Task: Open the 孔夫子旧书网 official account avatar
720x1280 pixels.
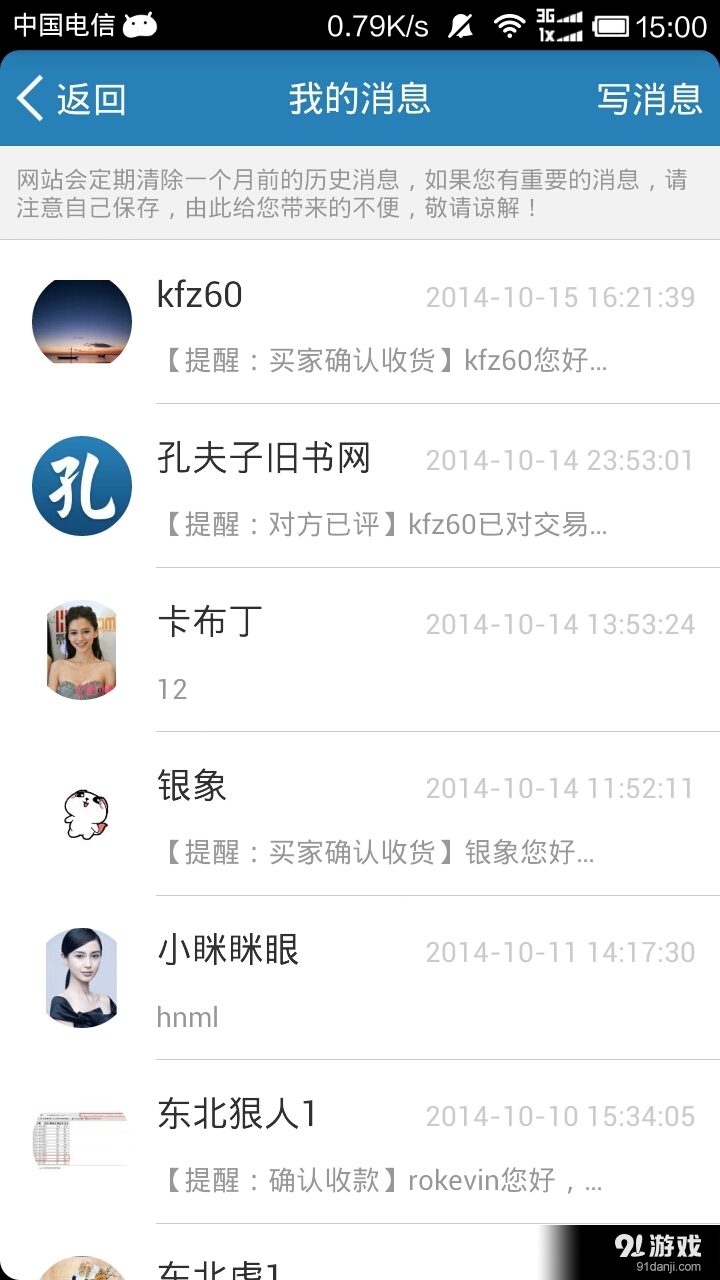Action: click(81, 485)
